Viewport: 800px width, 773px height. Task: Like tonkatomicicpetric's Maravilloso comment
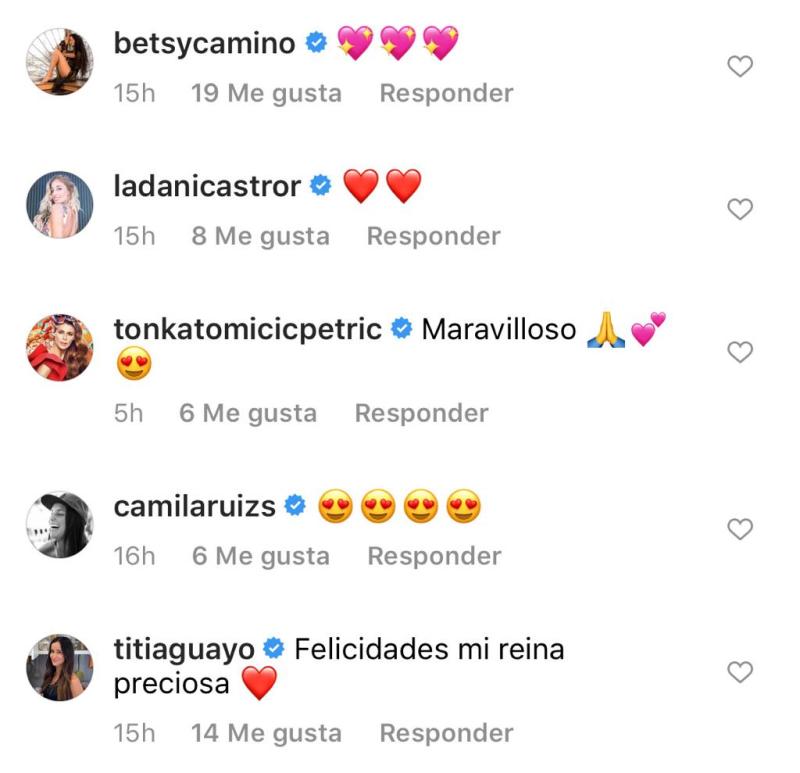(739, 352)
